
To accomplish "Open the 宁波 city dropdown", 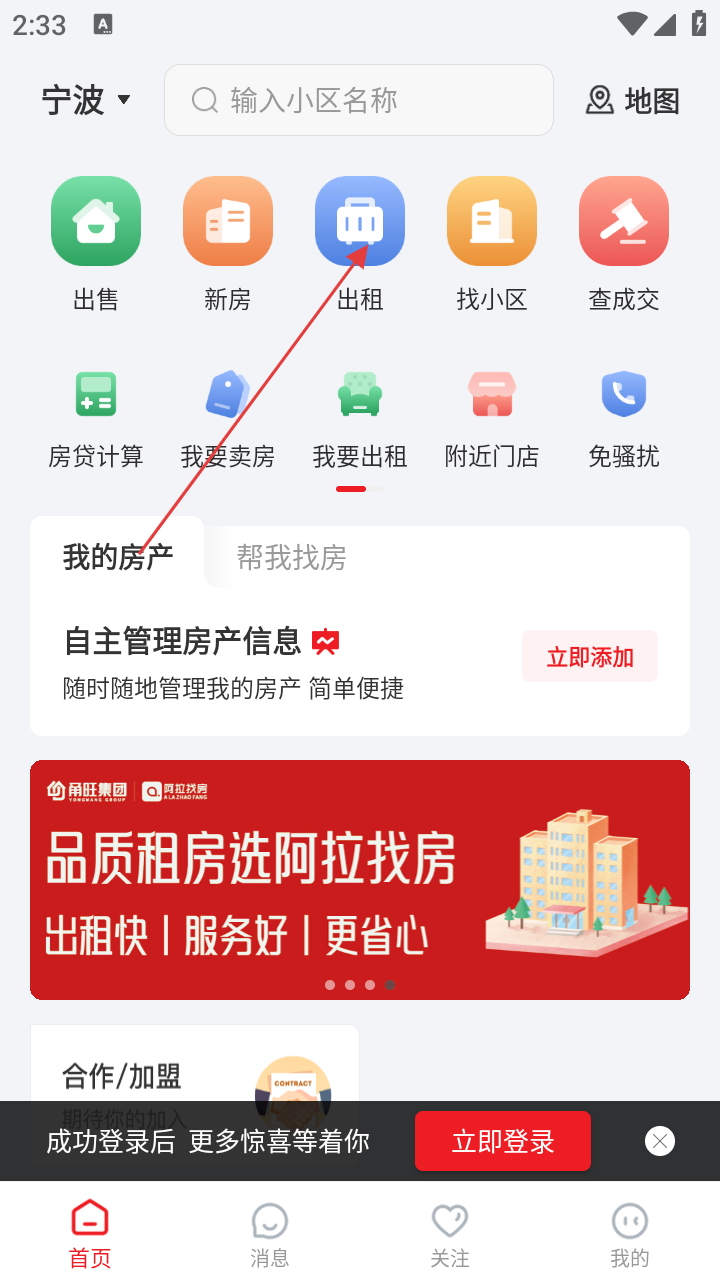I will pyautogui.click(x=86, y=100).
